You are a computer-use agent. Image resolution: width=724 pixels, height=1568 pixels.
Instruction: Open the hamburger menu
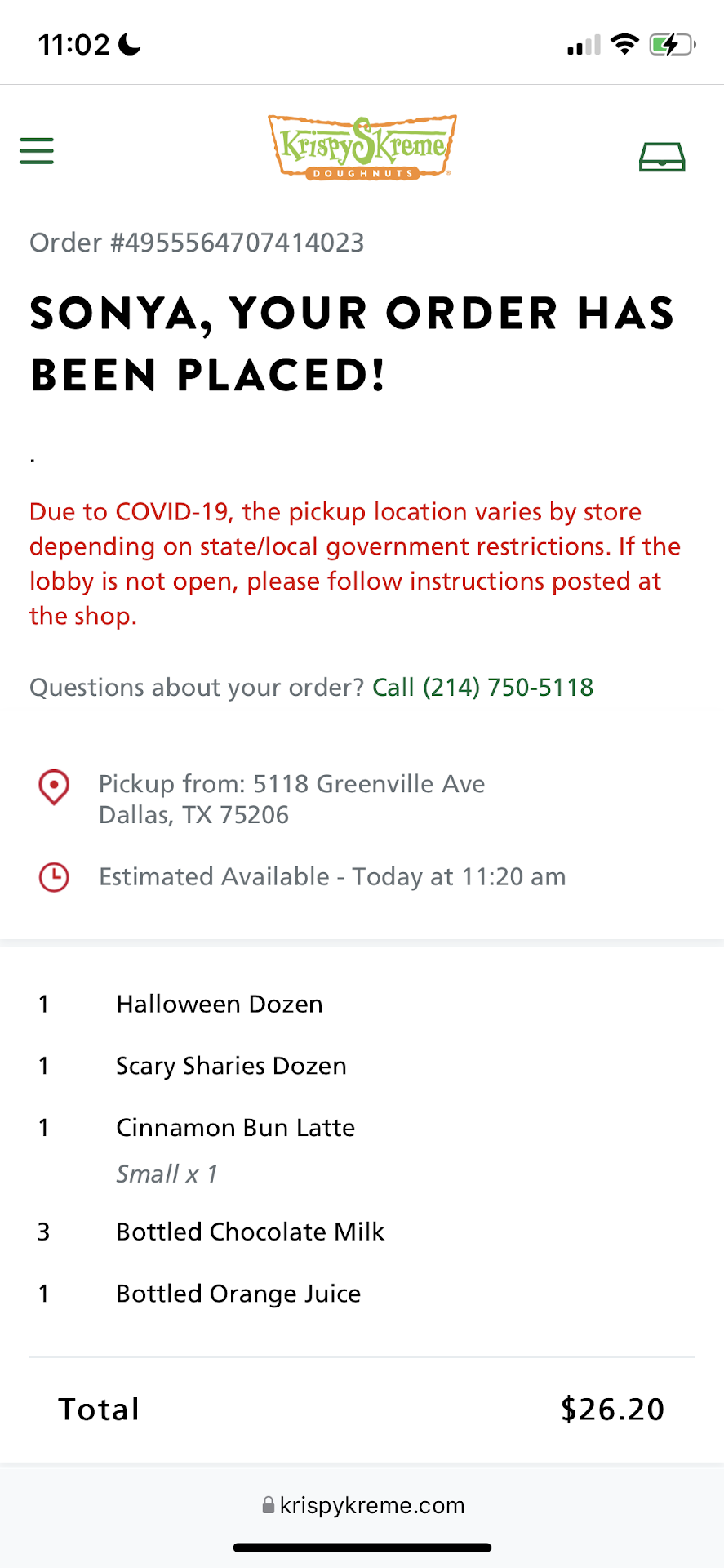tap(37, 151)
